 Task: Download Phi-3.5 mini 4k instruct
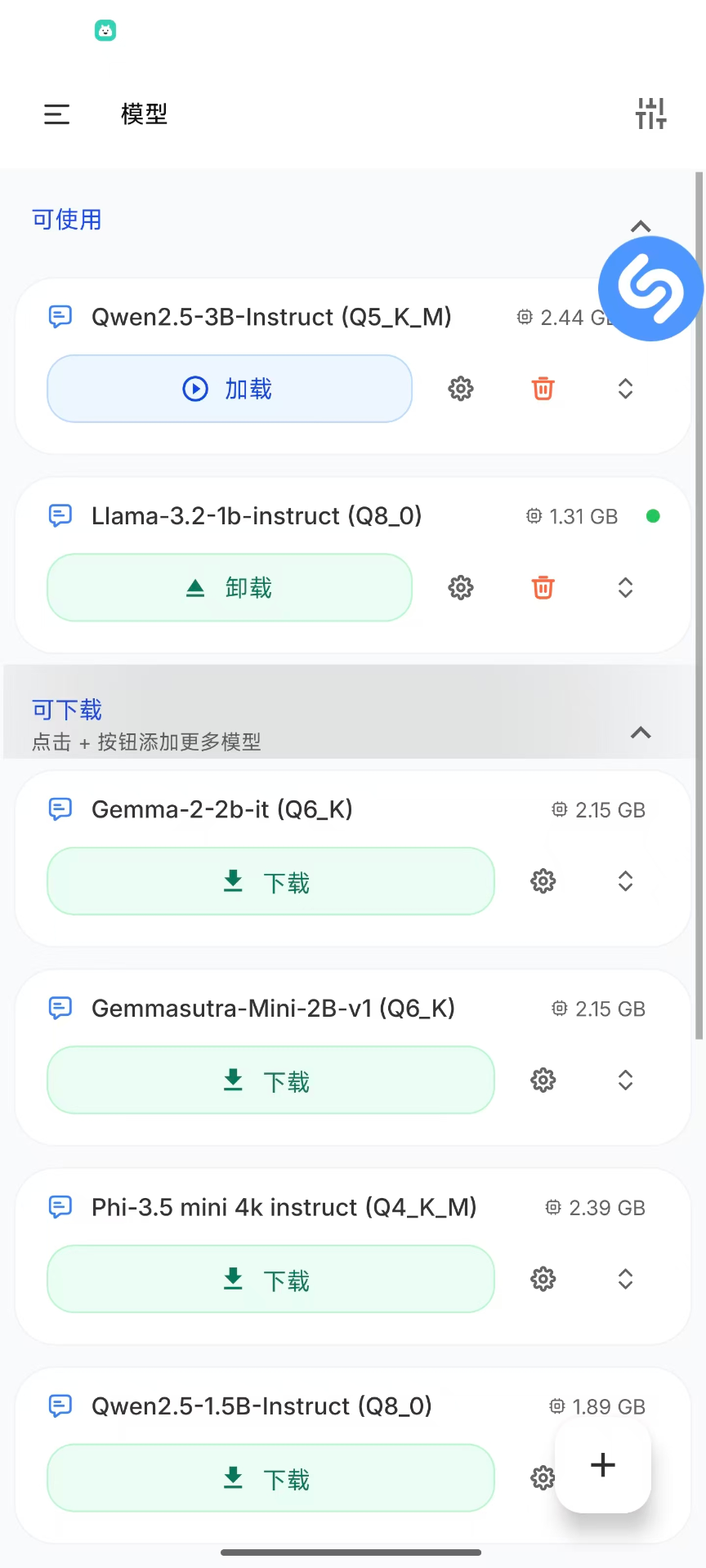[x=270, y=1279]
